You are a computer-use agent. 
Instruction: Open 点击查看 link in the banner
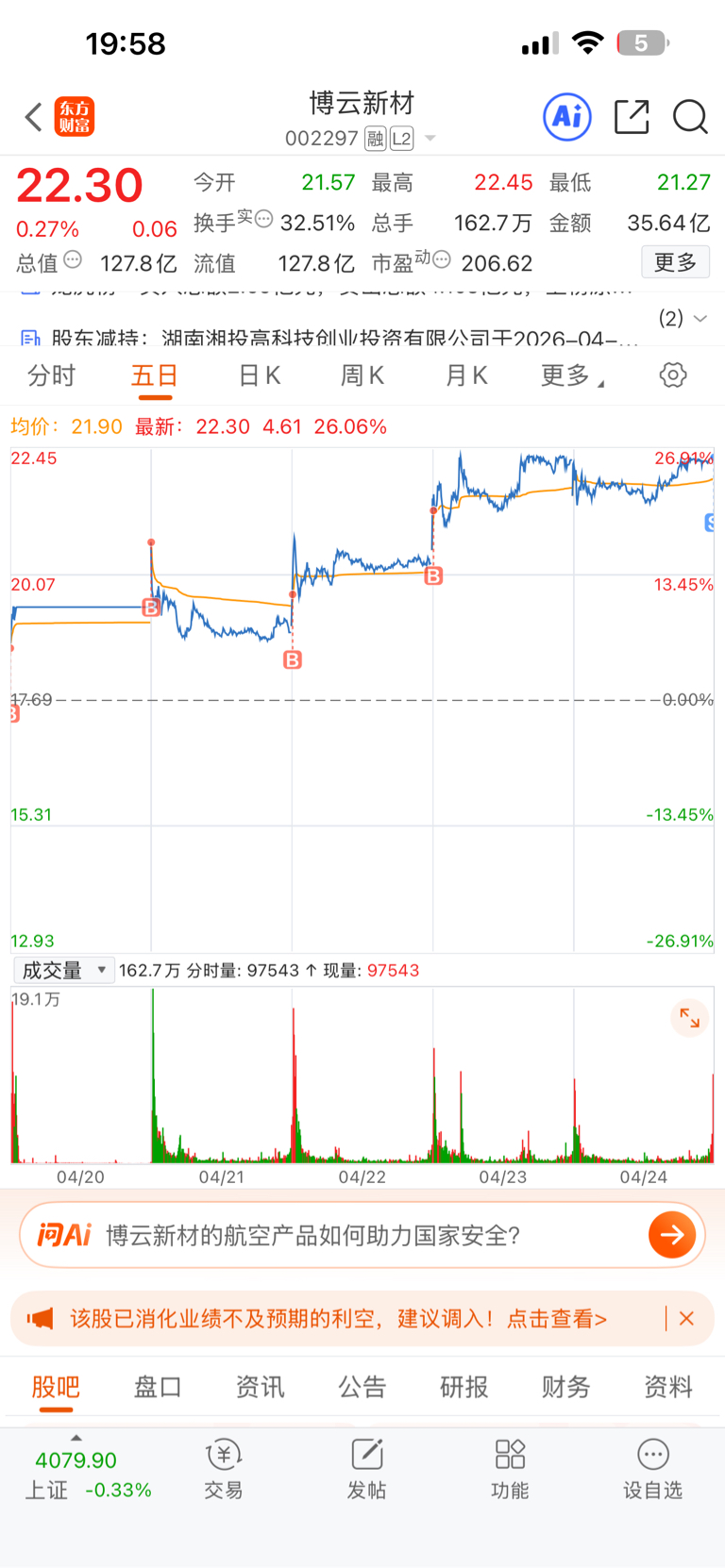[x=557, y=1318]
